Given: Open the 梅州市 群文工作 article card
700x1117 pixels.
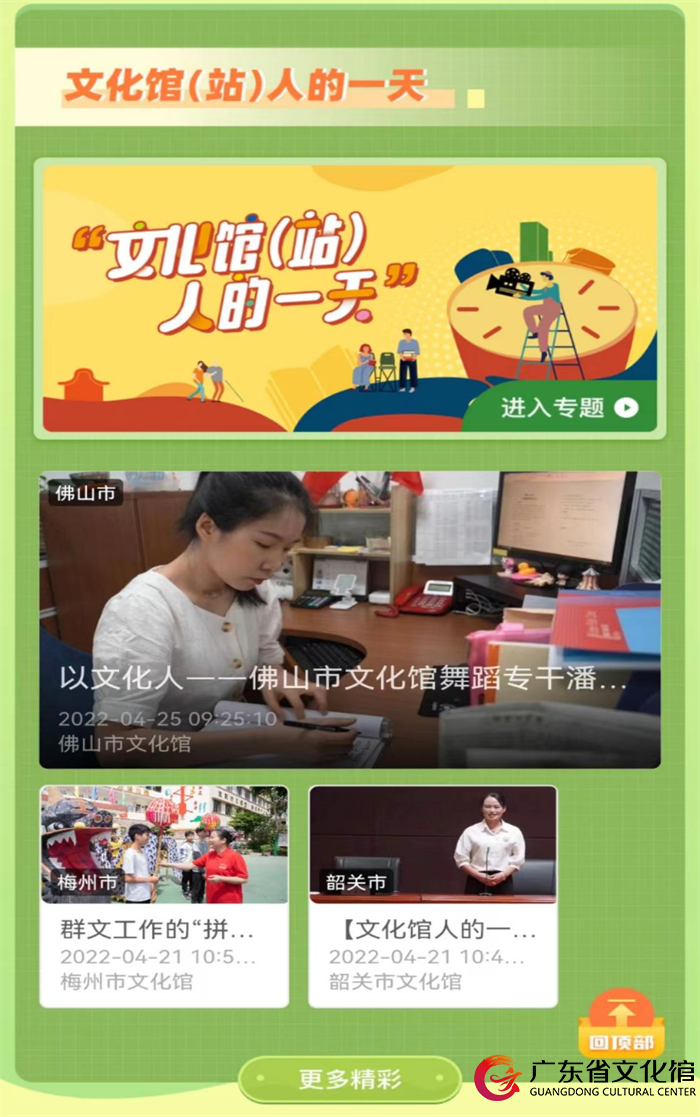Looking at the screenshot, I should (x=164, y=896).
